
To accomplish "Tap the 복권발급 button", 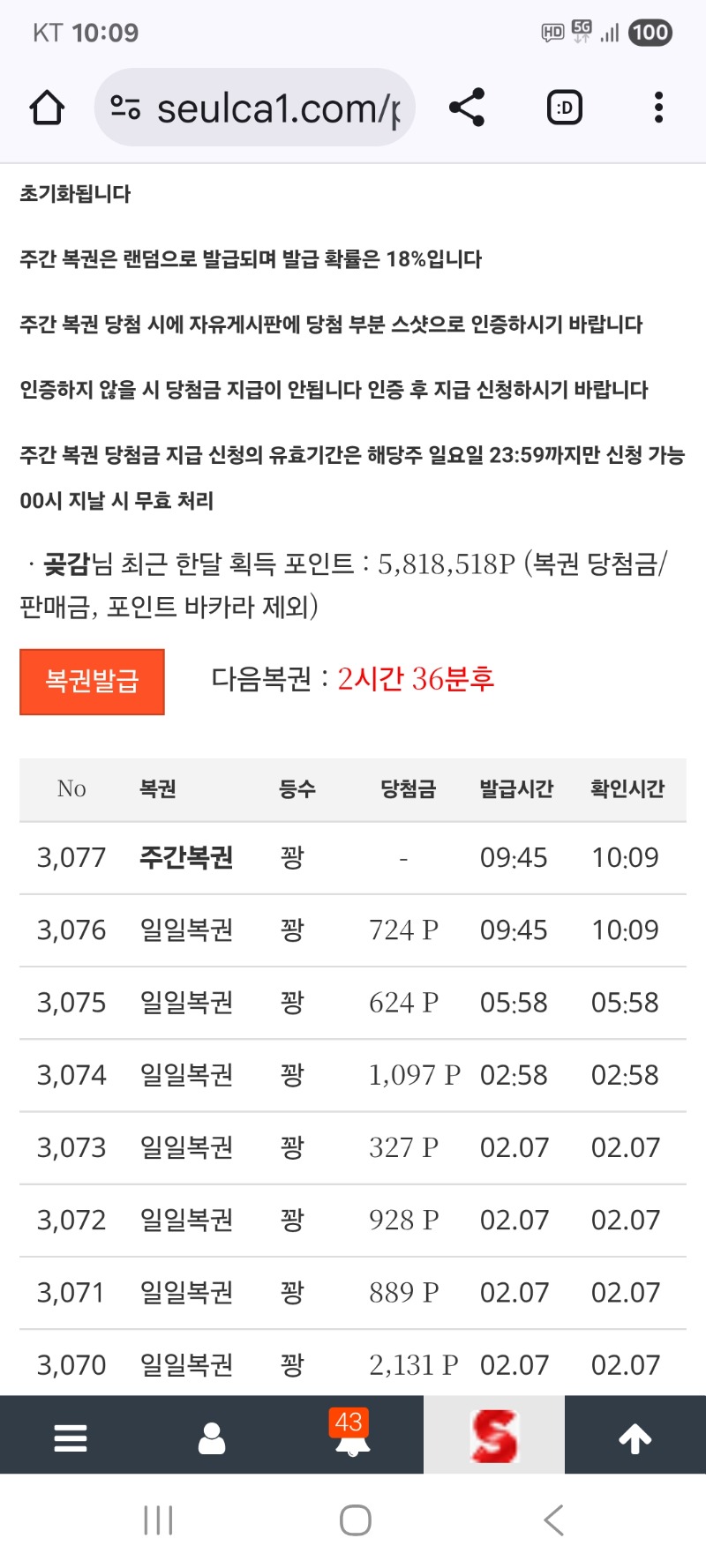I will 92,681.
